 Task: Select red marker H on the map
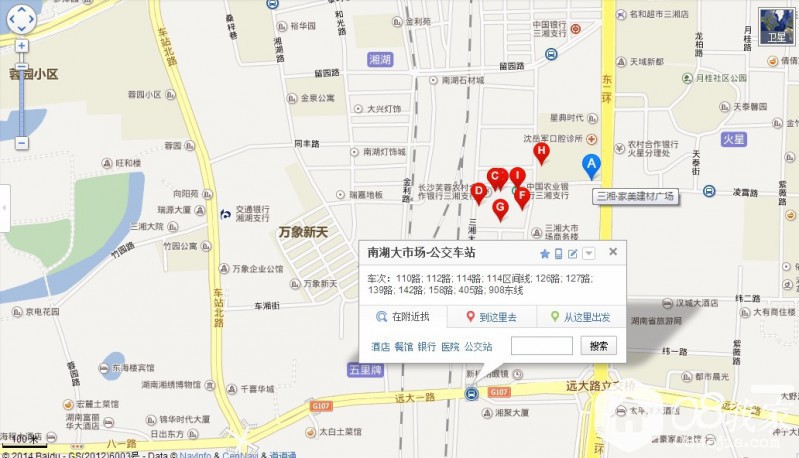tap(541, 153)
